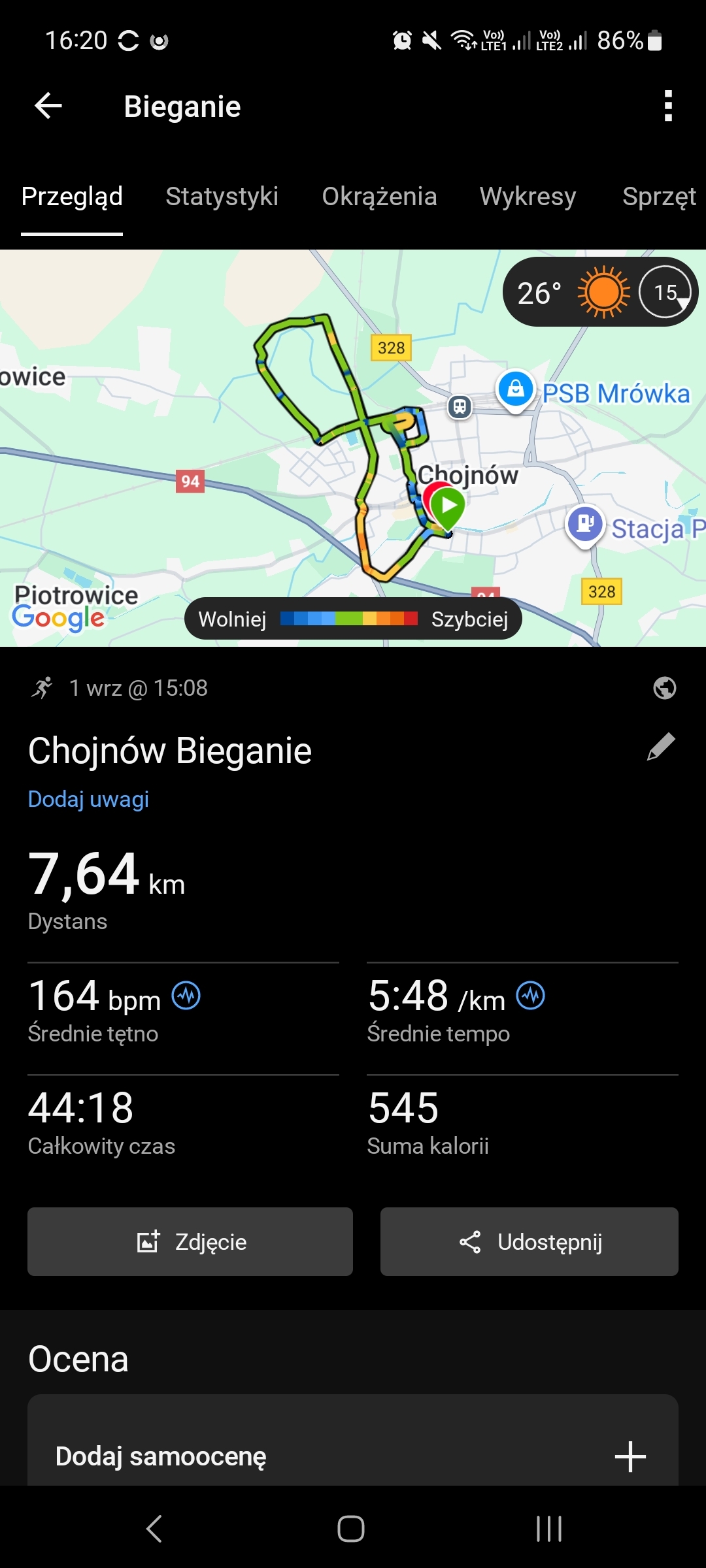The width and height of the screenshot is (706, 1568).
Task: Go back from the Bieganie activity
Action: pos(48,106)
